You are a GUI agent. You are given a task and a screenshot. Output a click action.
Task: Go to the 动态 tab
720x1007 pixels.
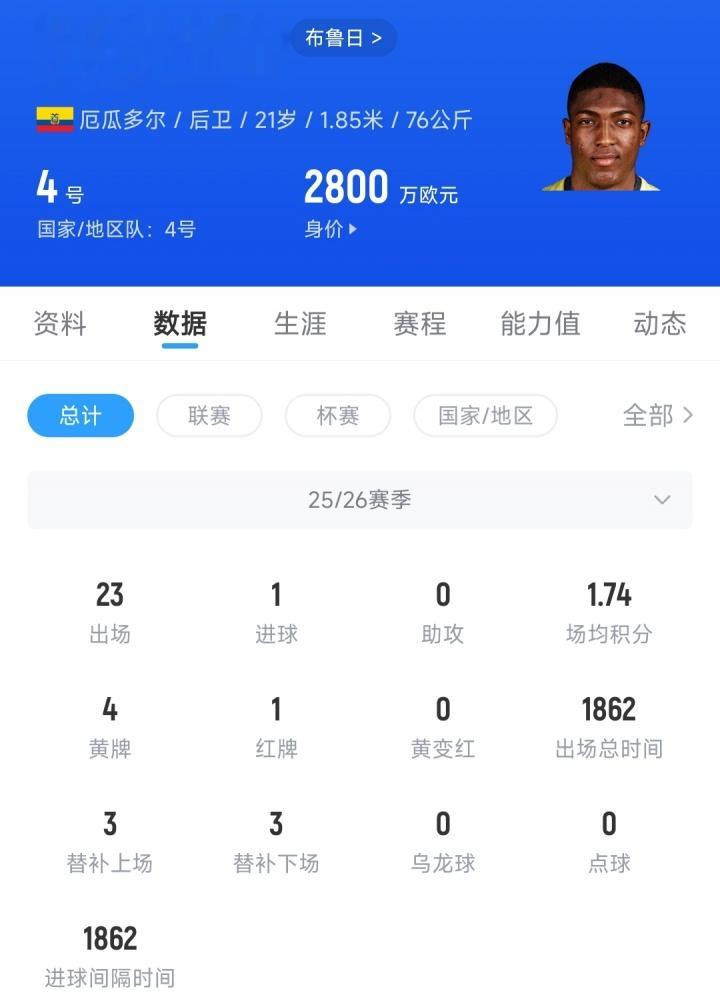point(659,324)
